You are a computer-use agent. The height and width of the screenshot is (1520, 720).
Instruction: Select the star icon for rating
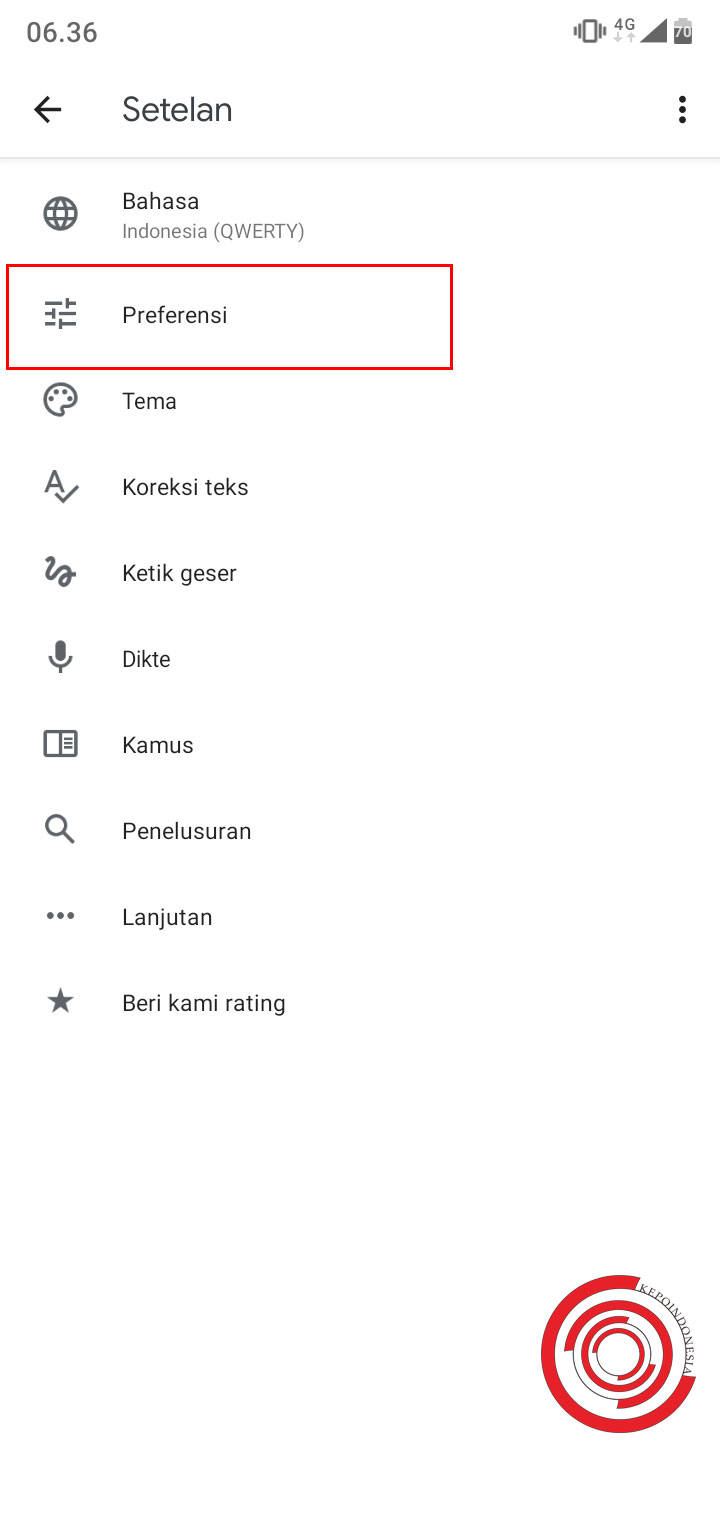point(60,1001)
